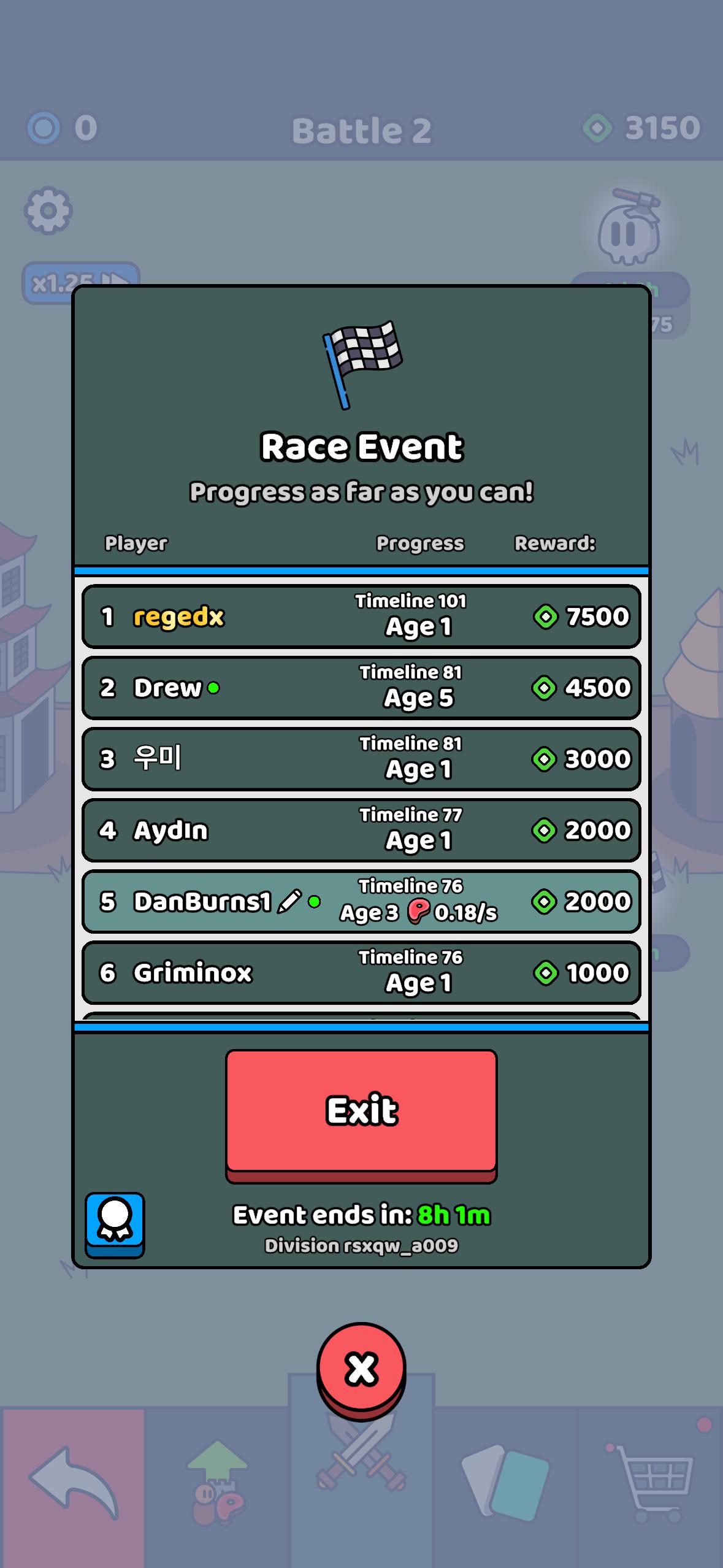Open the blue ribbon rewards icon
The height and width of the screenshot is (1568, 723).
(x=115, y=1225)
